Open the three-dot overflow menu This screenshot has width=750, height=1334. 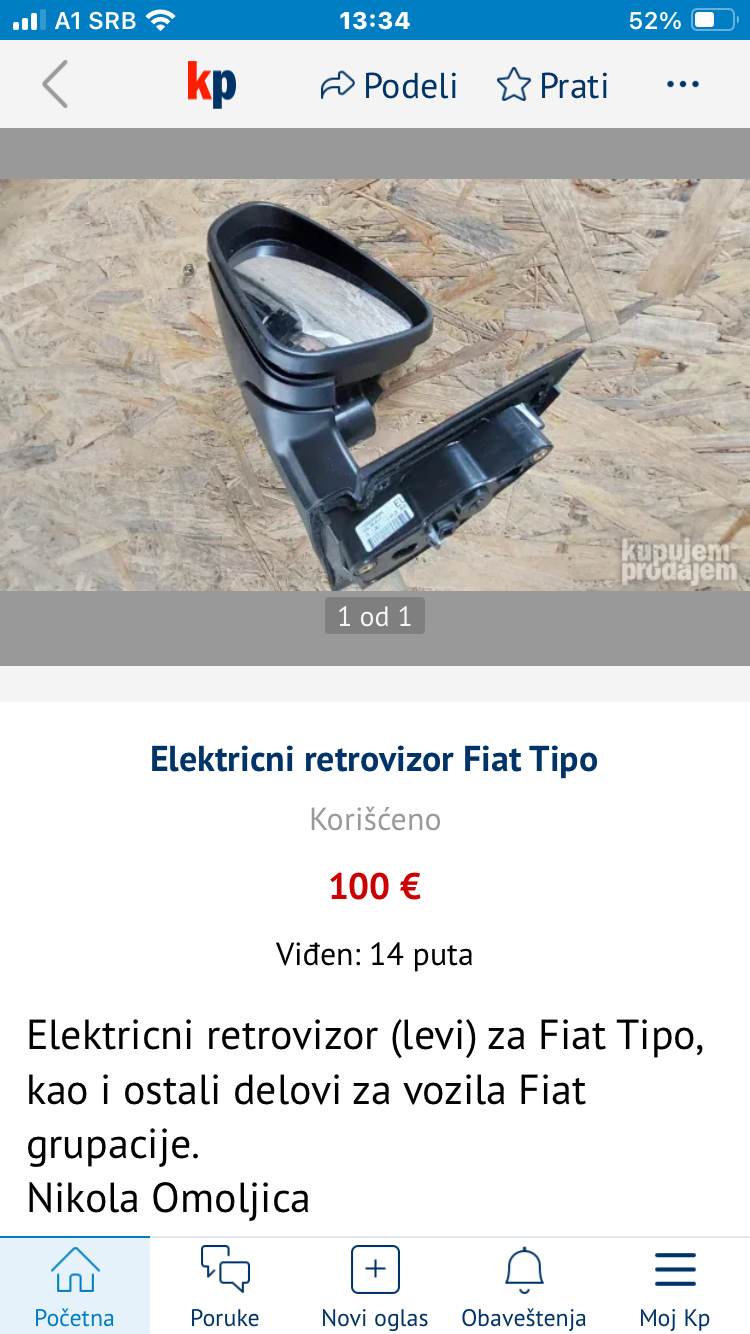[683, 85]
